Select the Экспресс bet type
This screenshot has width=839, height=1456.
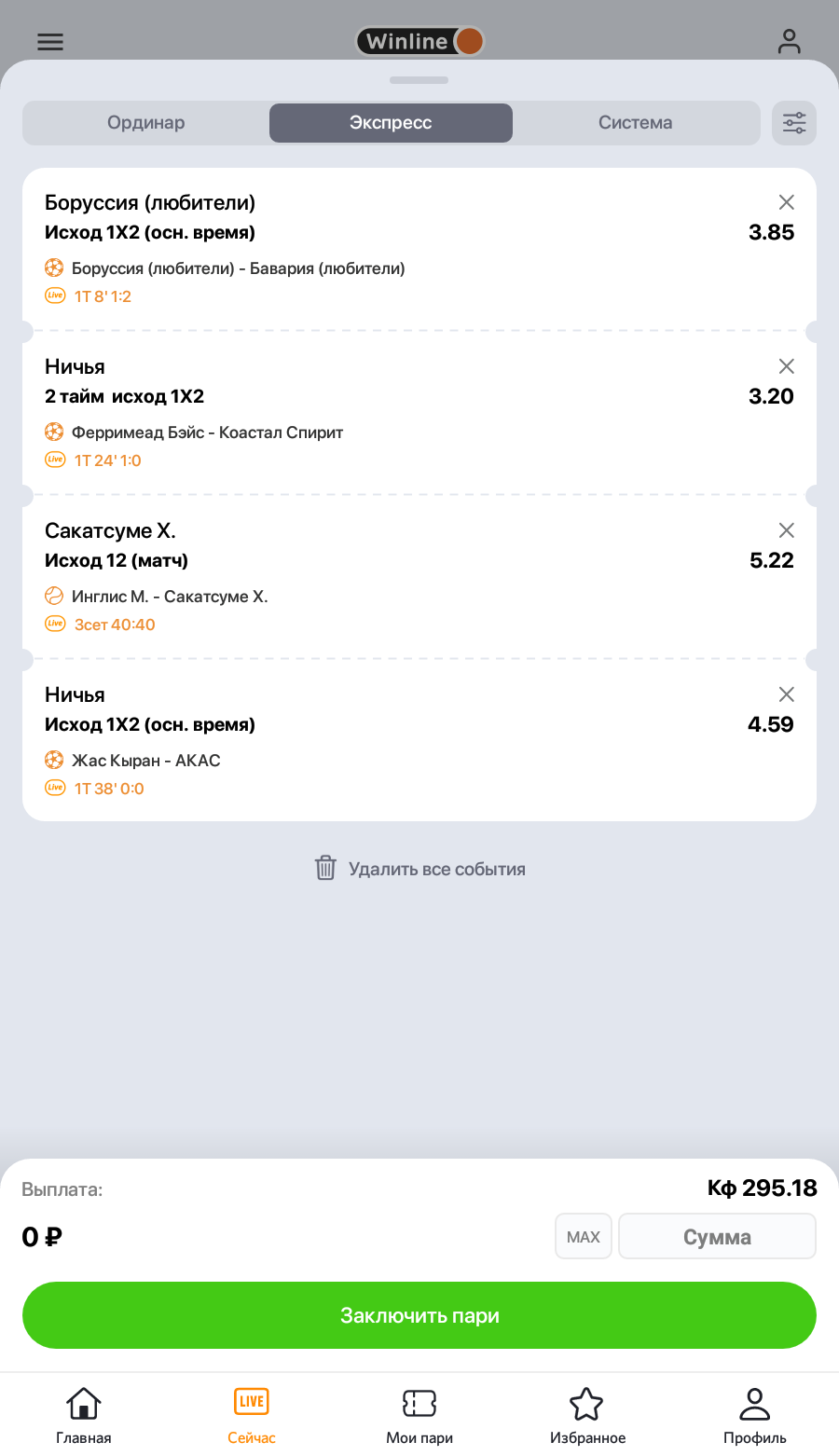[x=391, y=123]
